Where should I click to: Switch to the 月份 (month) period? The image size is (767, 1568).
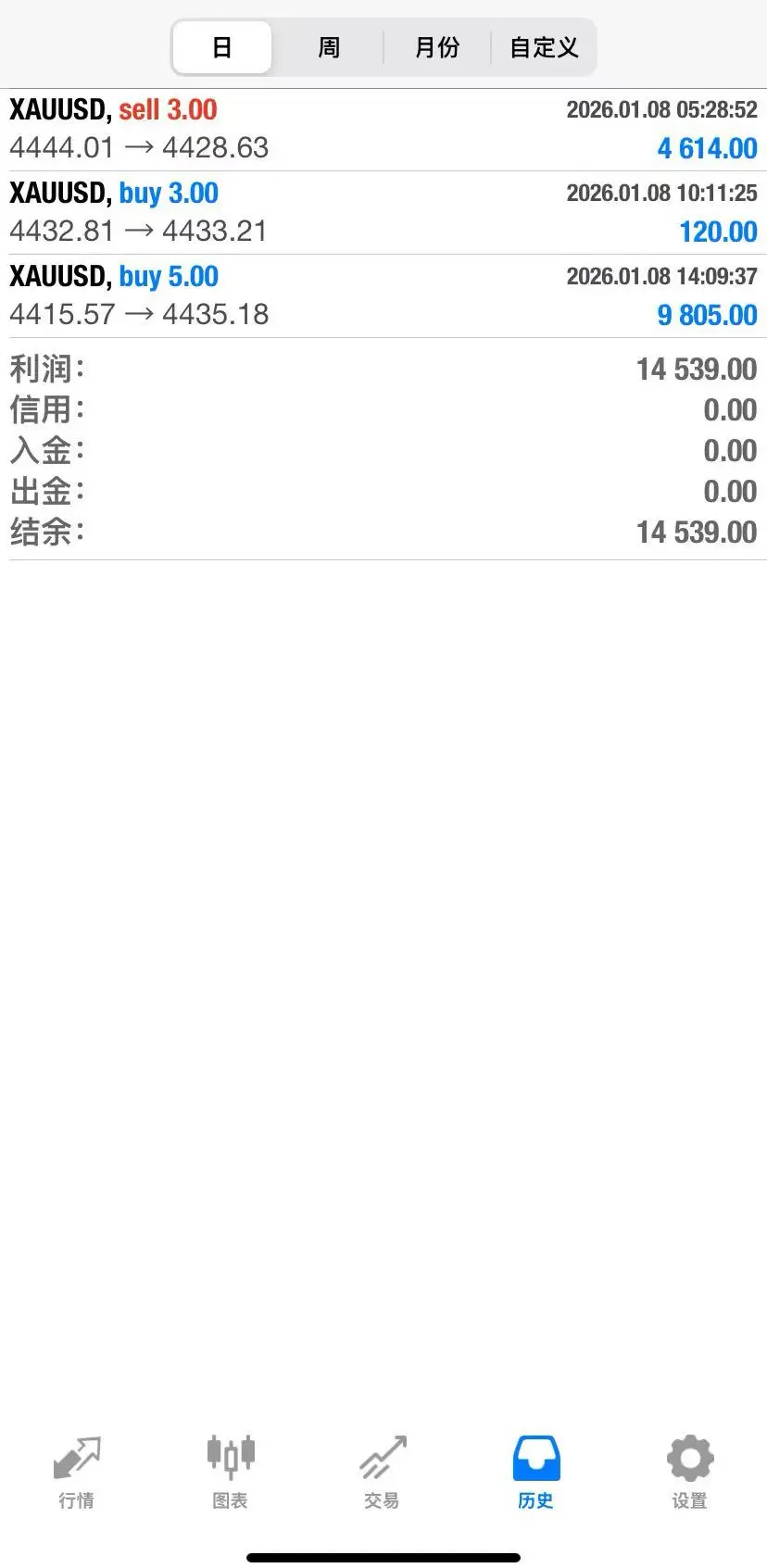436,47
